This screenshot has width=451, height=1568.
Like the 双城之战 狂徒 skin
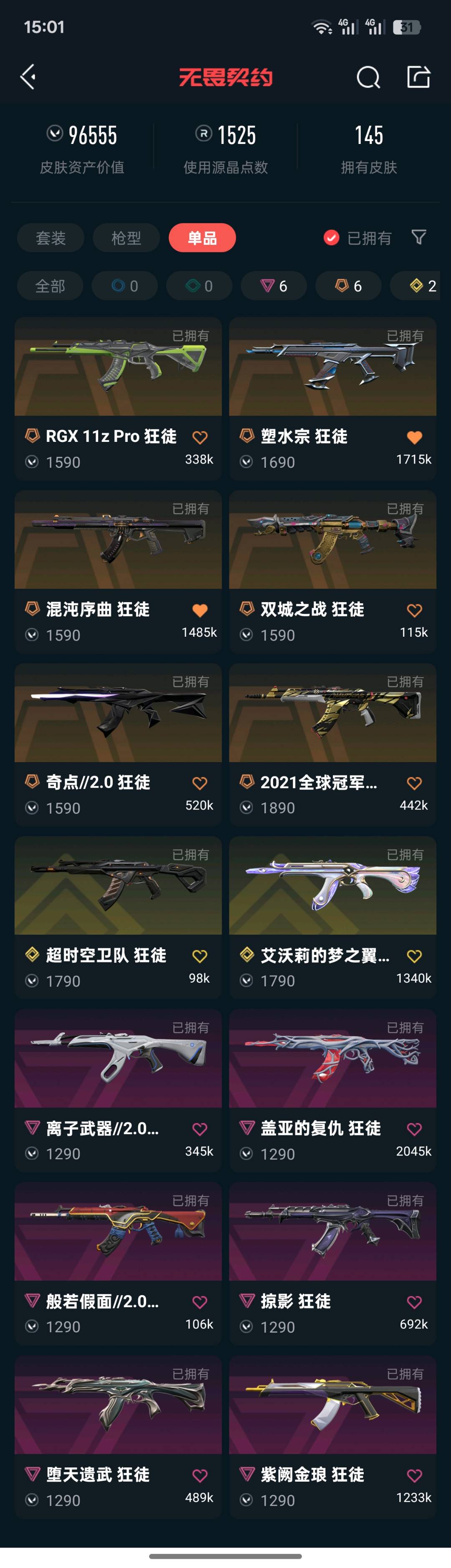[x=414, y=610]
